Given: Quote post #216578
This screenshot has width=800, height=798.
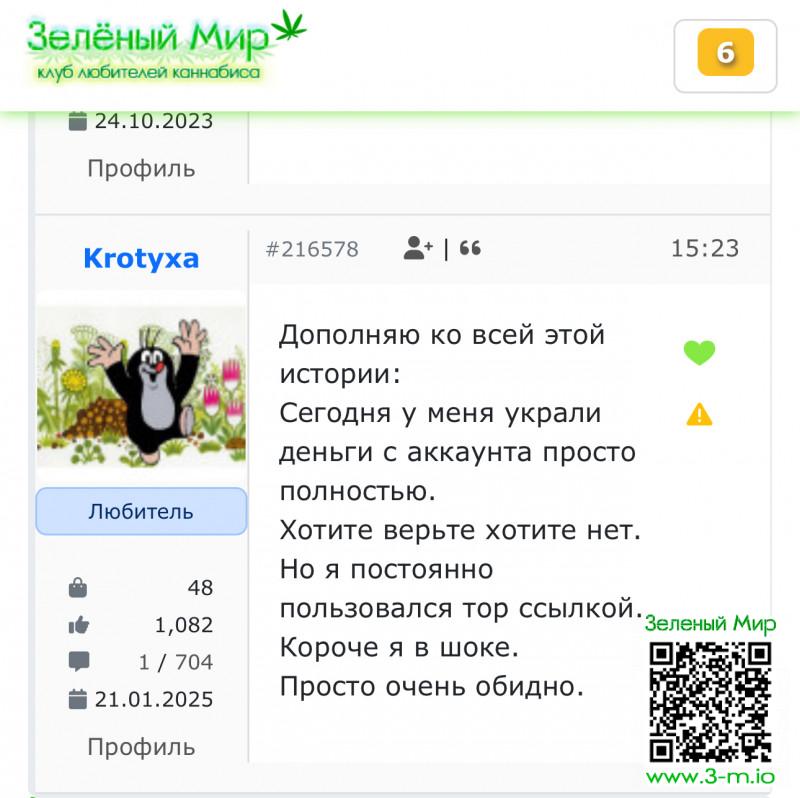Looking at the screenshot, I should [x=470, y=248].
